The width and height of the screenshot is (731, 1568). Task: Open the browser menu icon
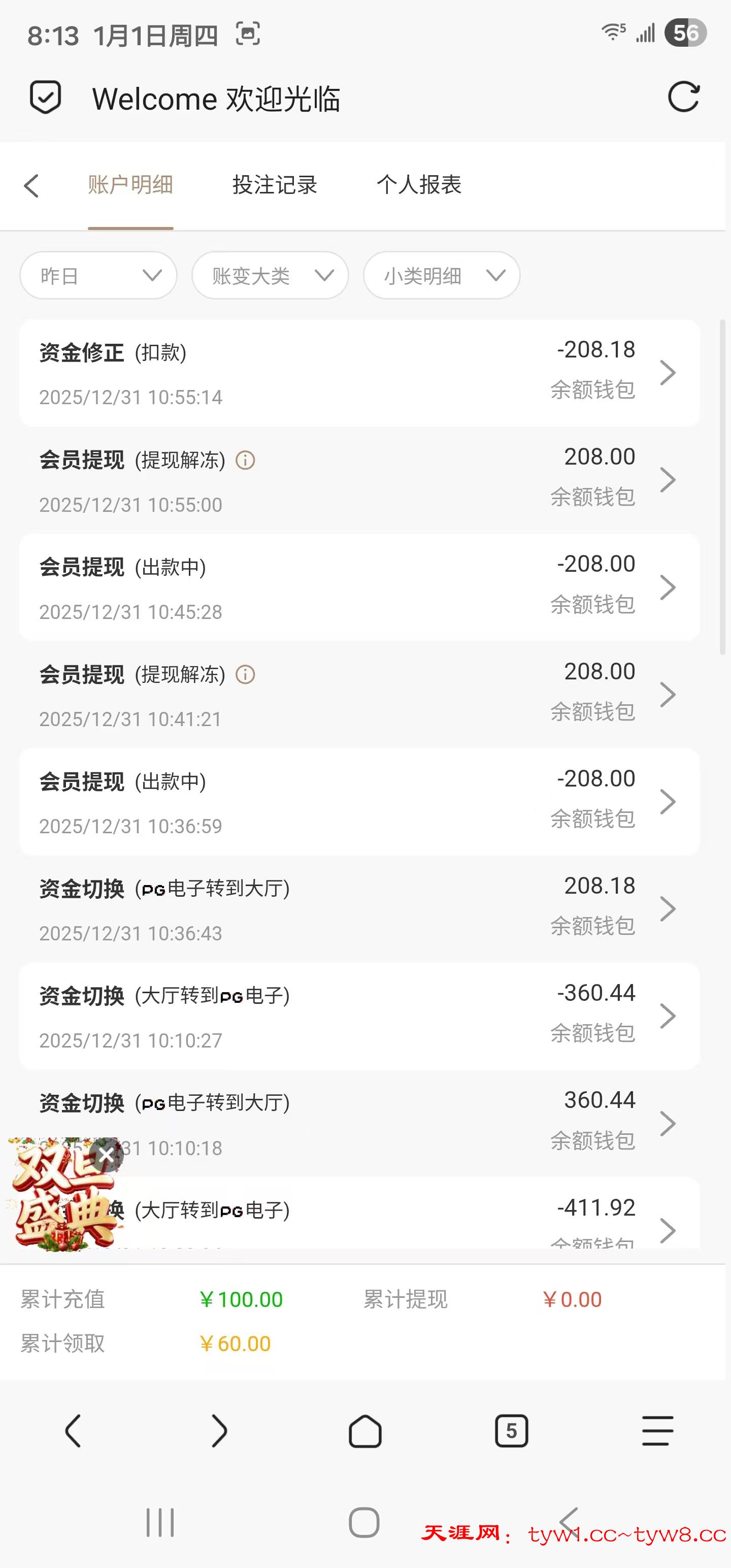(x=657, y=1430)
